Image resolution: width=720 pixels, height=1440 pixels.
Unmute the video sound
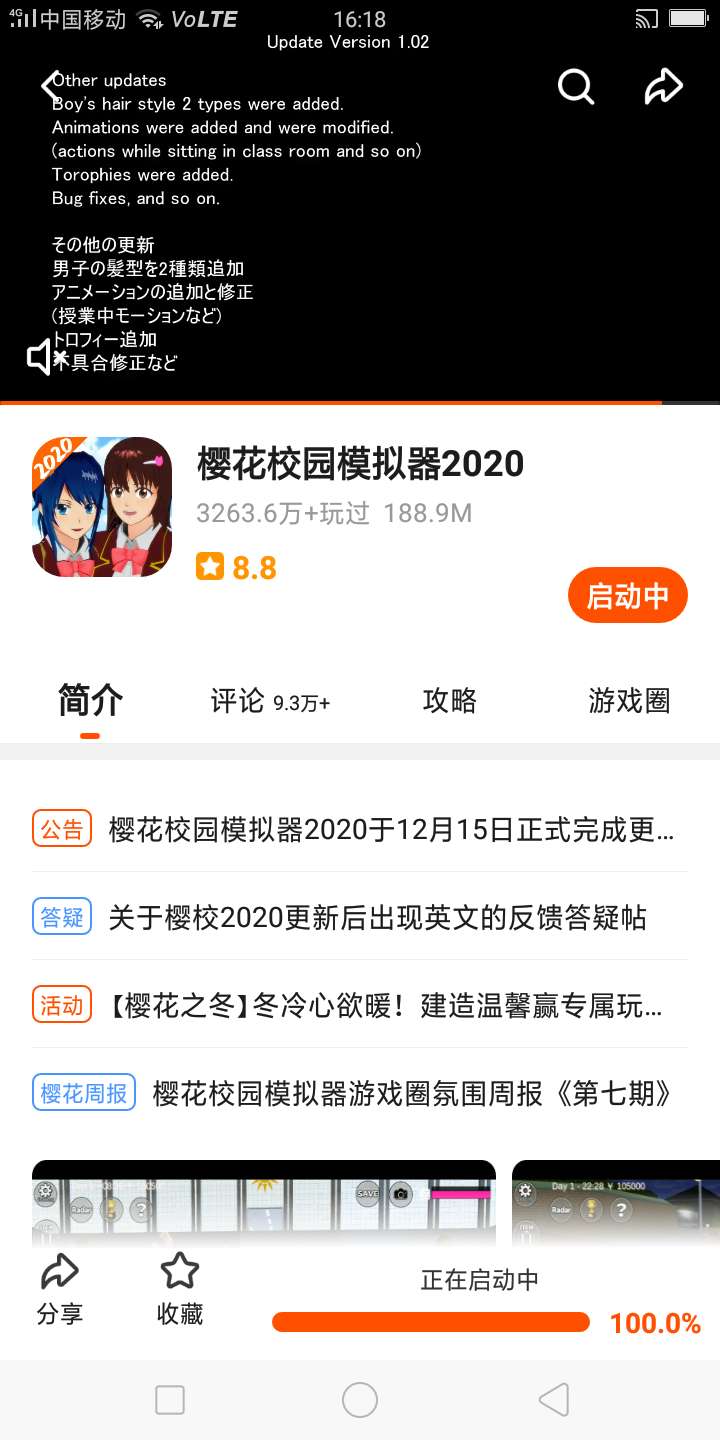click(46, 357)
